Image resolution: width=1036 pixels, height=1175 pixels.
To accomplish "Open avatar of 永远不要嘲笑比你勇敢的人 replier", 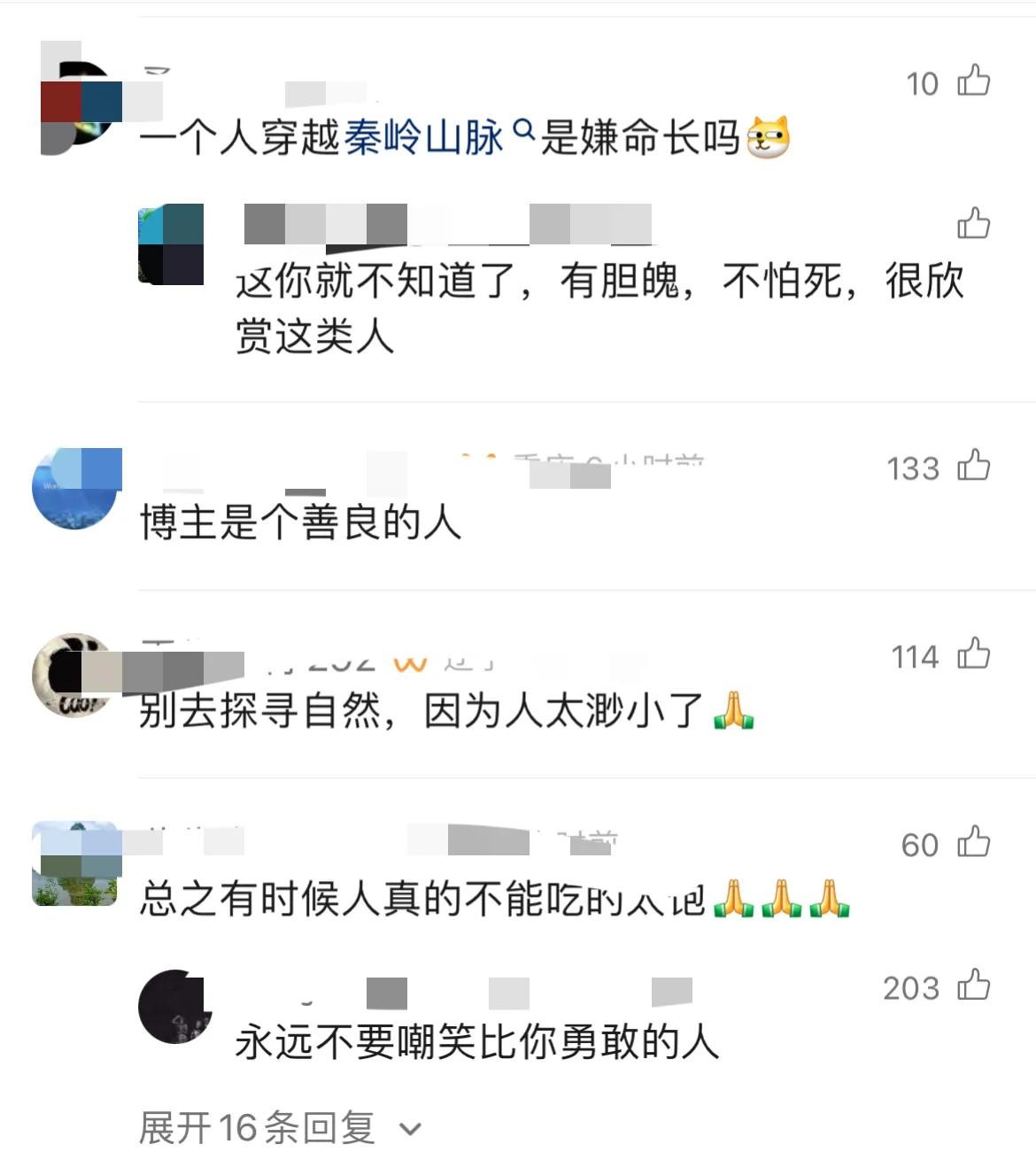I will pos(174,1007).
